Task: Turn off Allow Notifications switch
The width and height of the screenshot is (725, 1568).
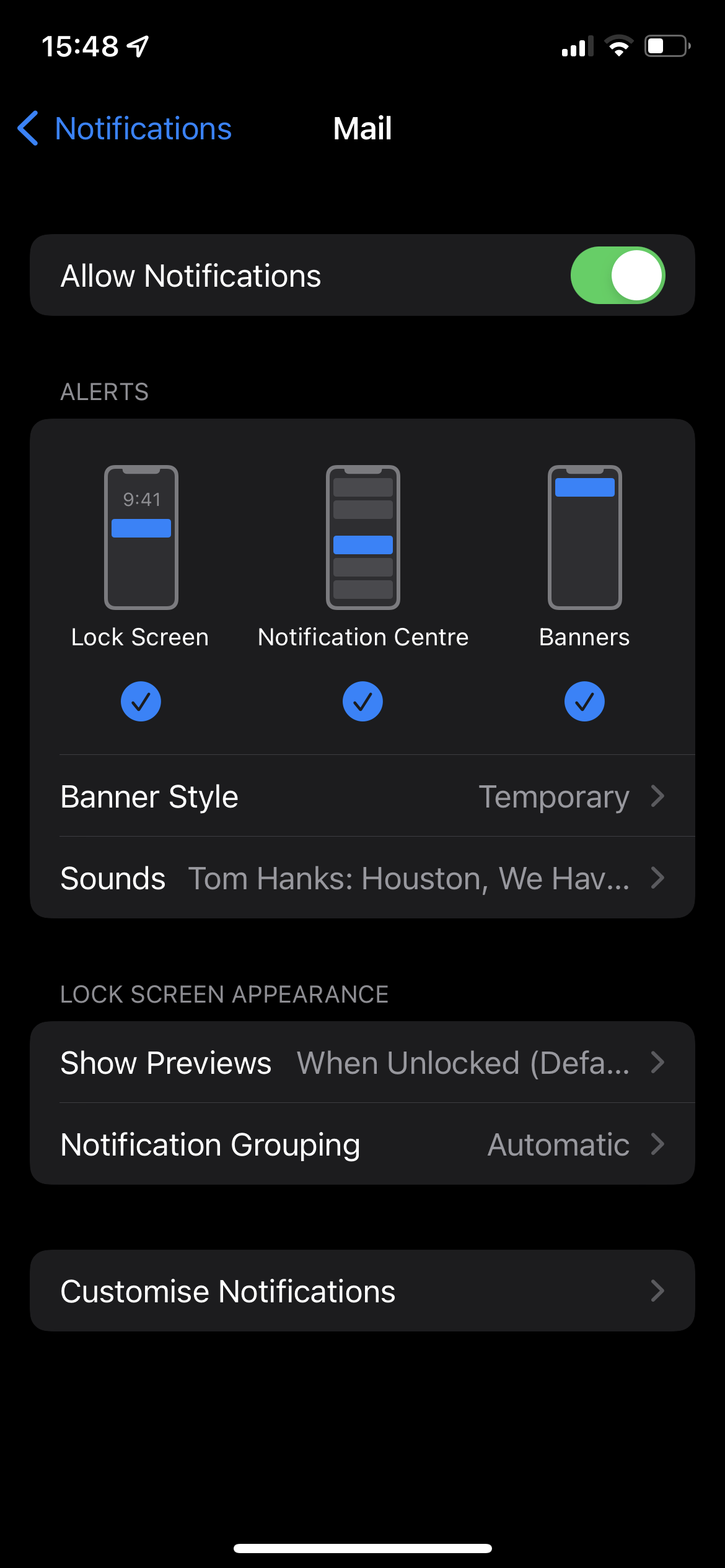Action: (617, 276)
